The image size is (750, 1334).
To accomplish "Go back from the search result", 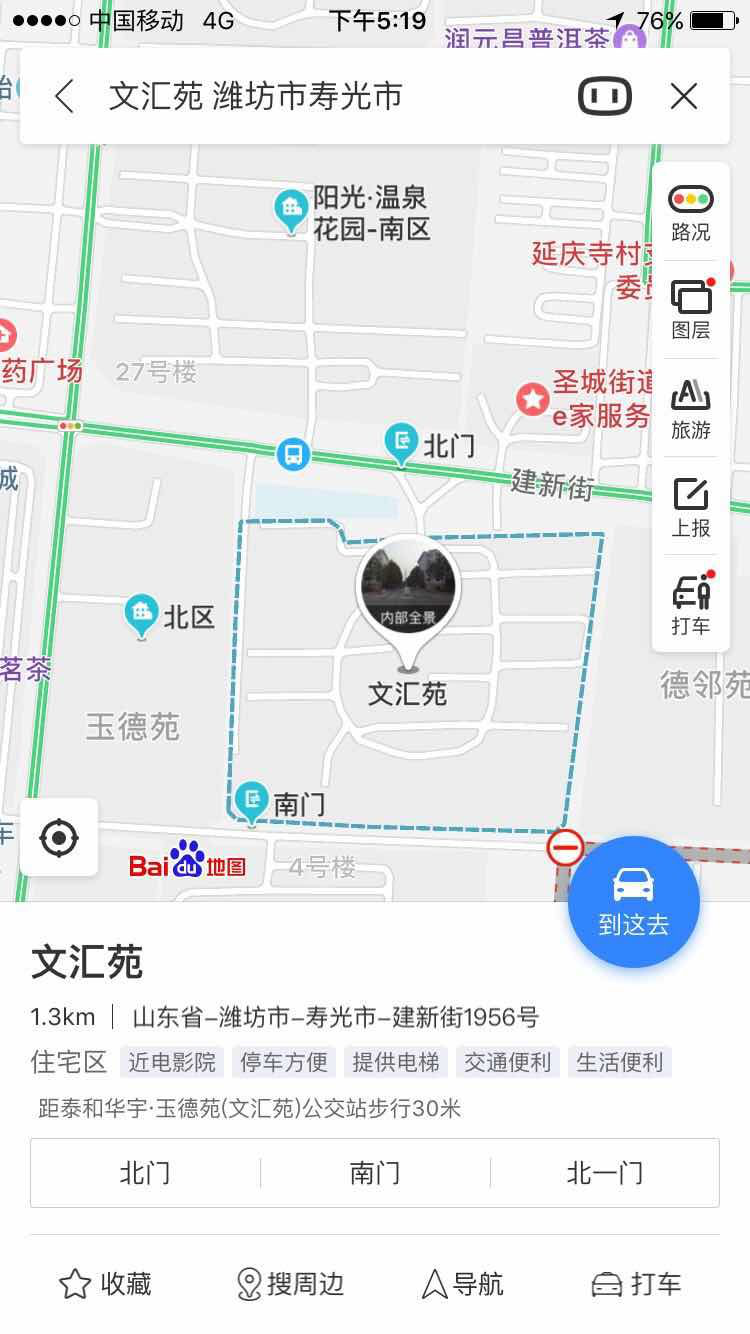I will click(x=65, y=97).
